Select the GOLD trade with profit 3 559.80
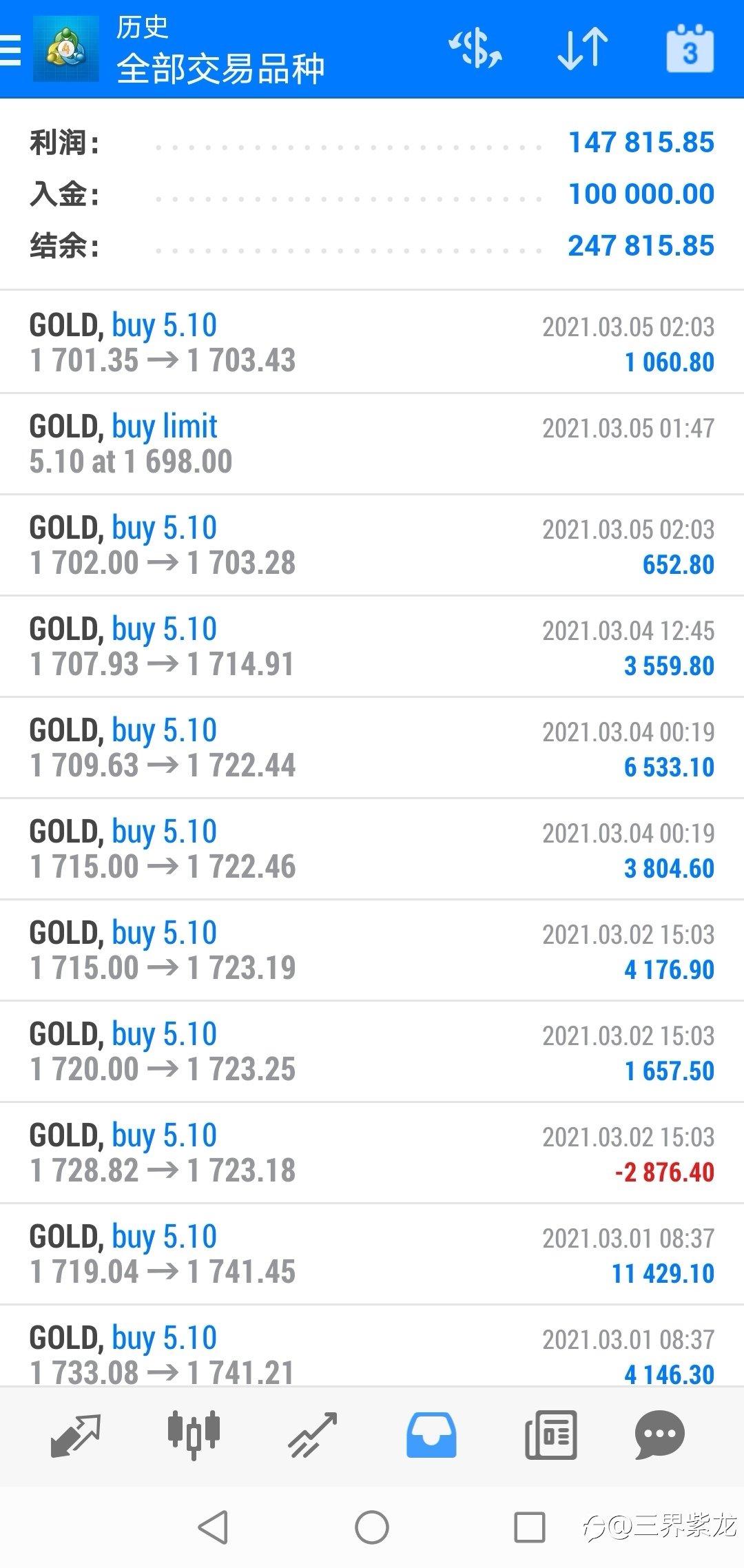Image resolution: width=744 pixels, height=1568 pixels. (372, 646)
